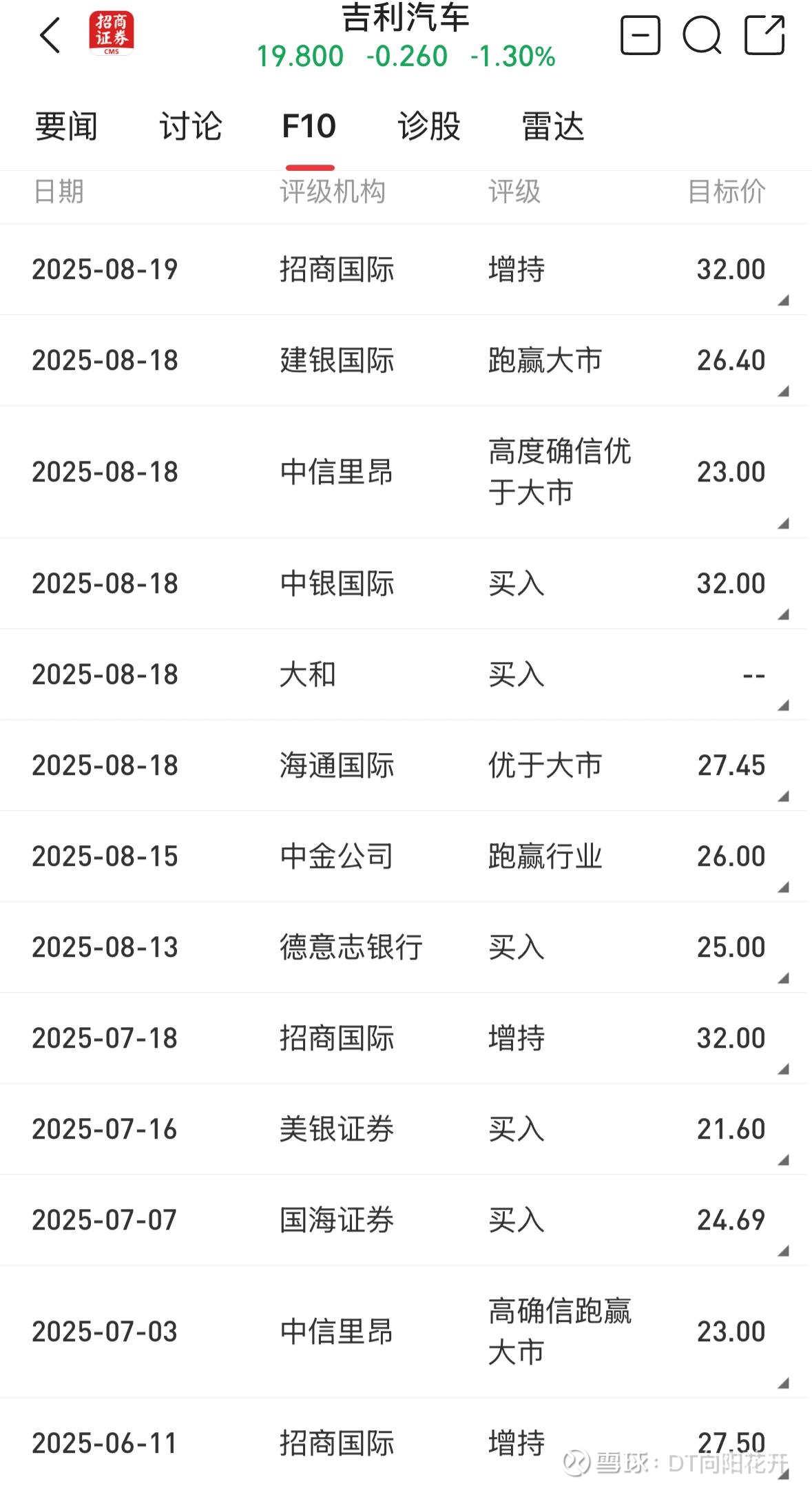Expand 2025-08-18 中信里昂 rating row
The width and height of the screenshot is (812, 1488).
tap(406, 472)
